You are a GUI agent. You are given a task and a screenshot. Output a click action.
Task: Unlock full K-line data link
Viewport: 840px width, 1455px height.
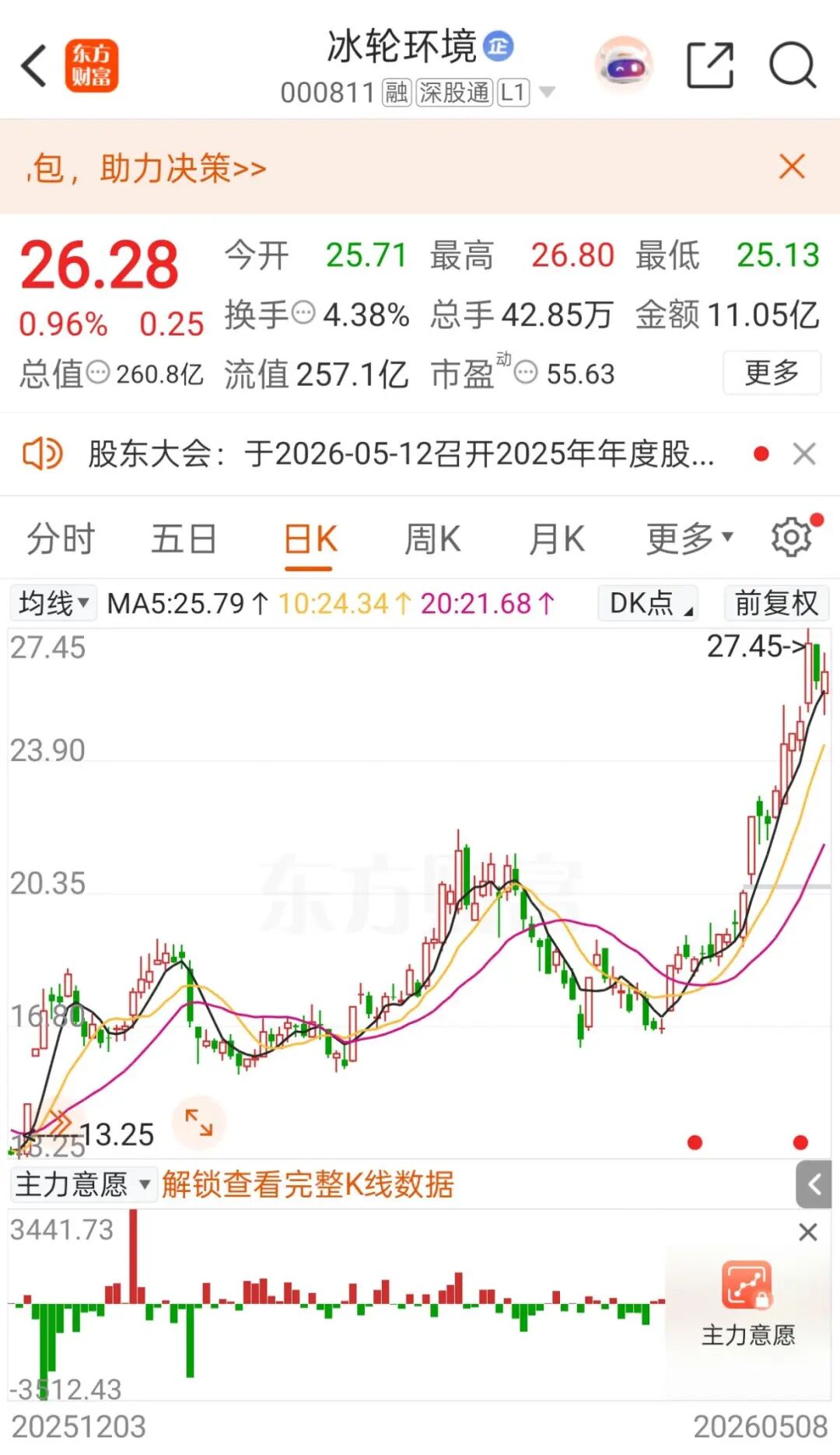coord(308,1184)
